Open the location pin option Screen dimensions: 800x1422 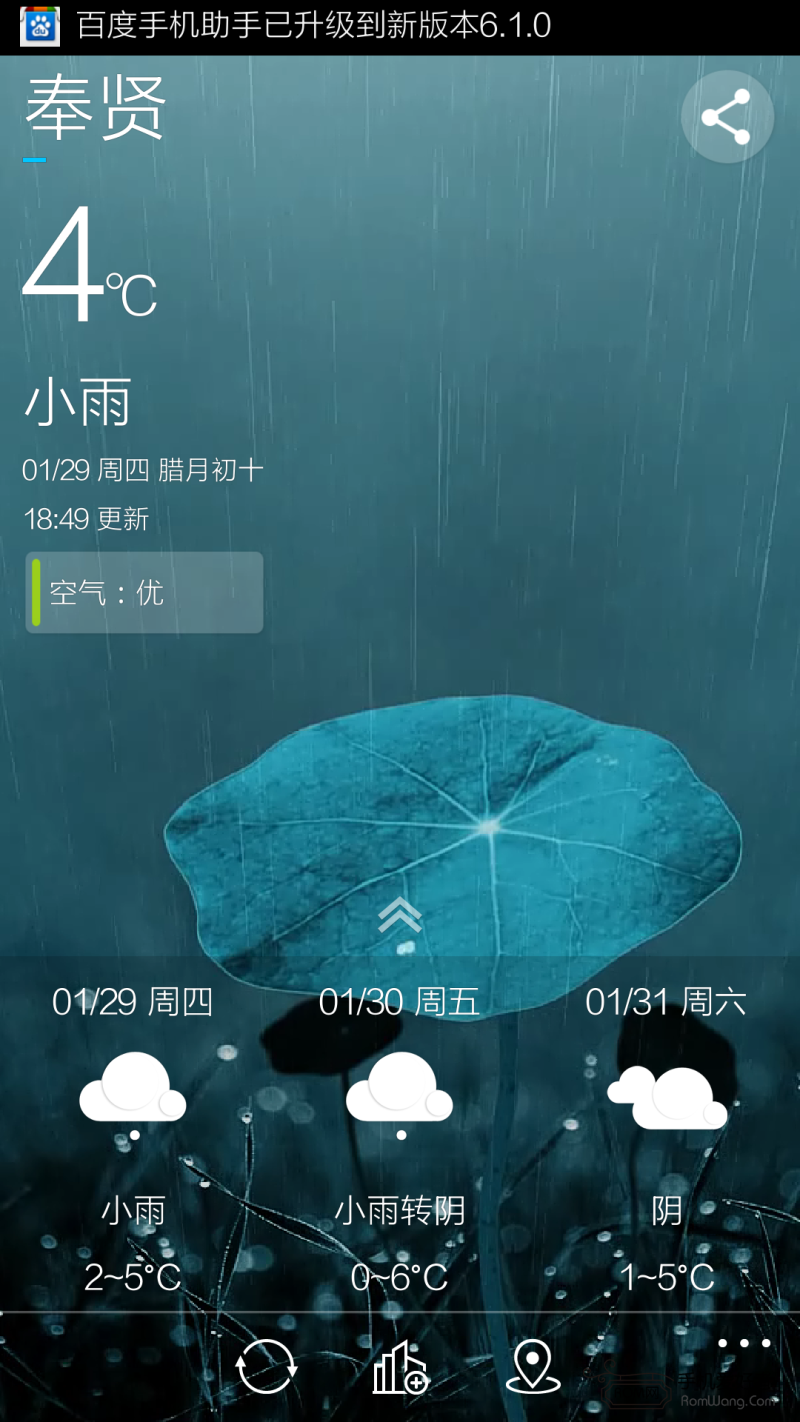pyautogui.click(x=533, y=1366)
